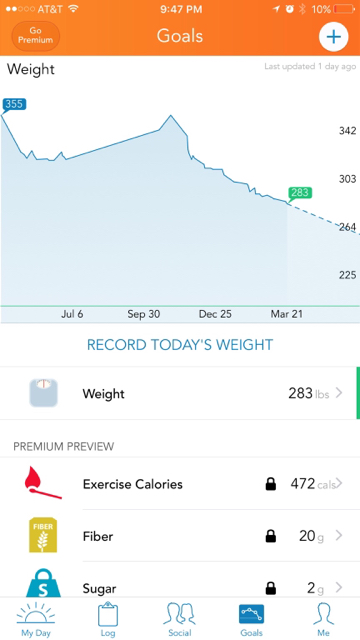Add a new goal with plus icon

coord(333,37)
